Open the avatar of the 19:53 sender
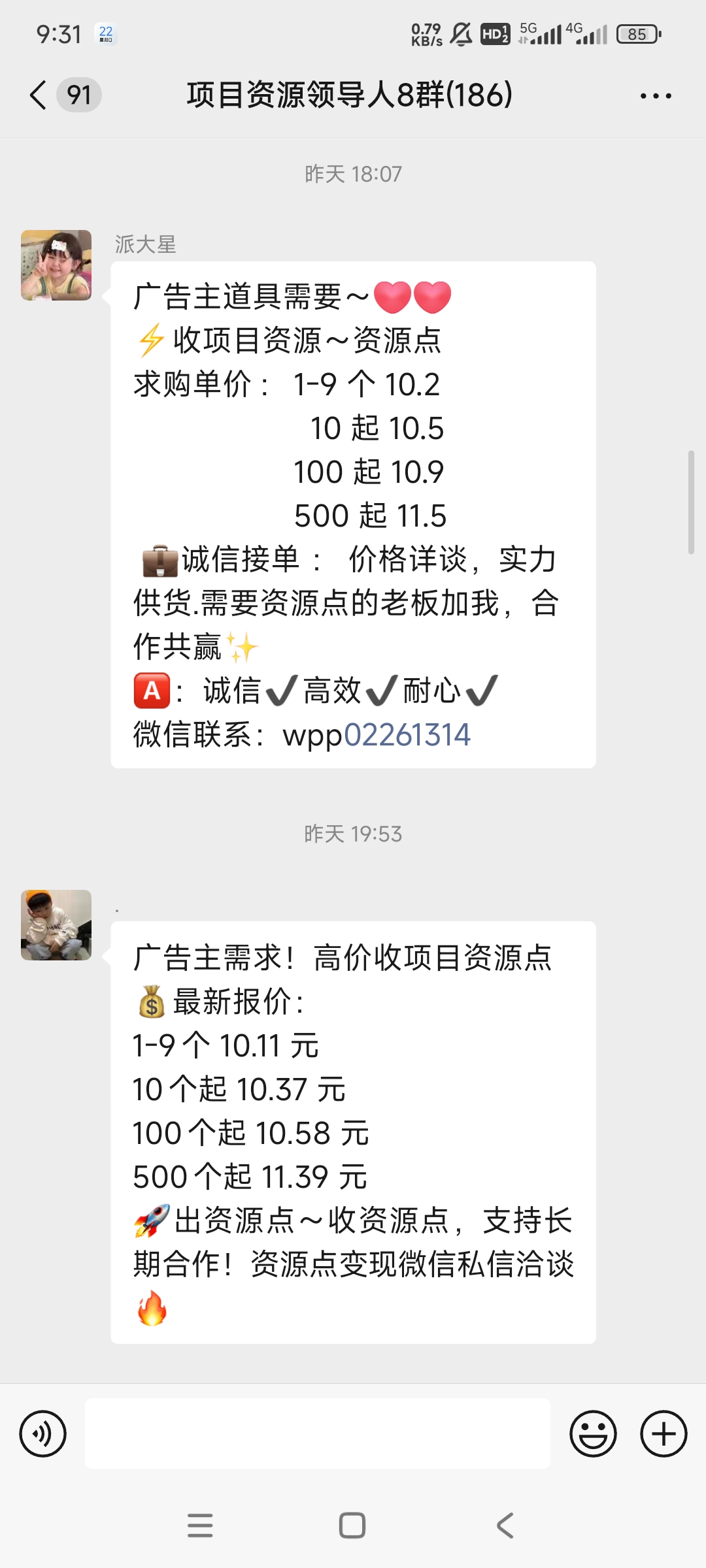Screen dimensions: 706x1568 56,925
